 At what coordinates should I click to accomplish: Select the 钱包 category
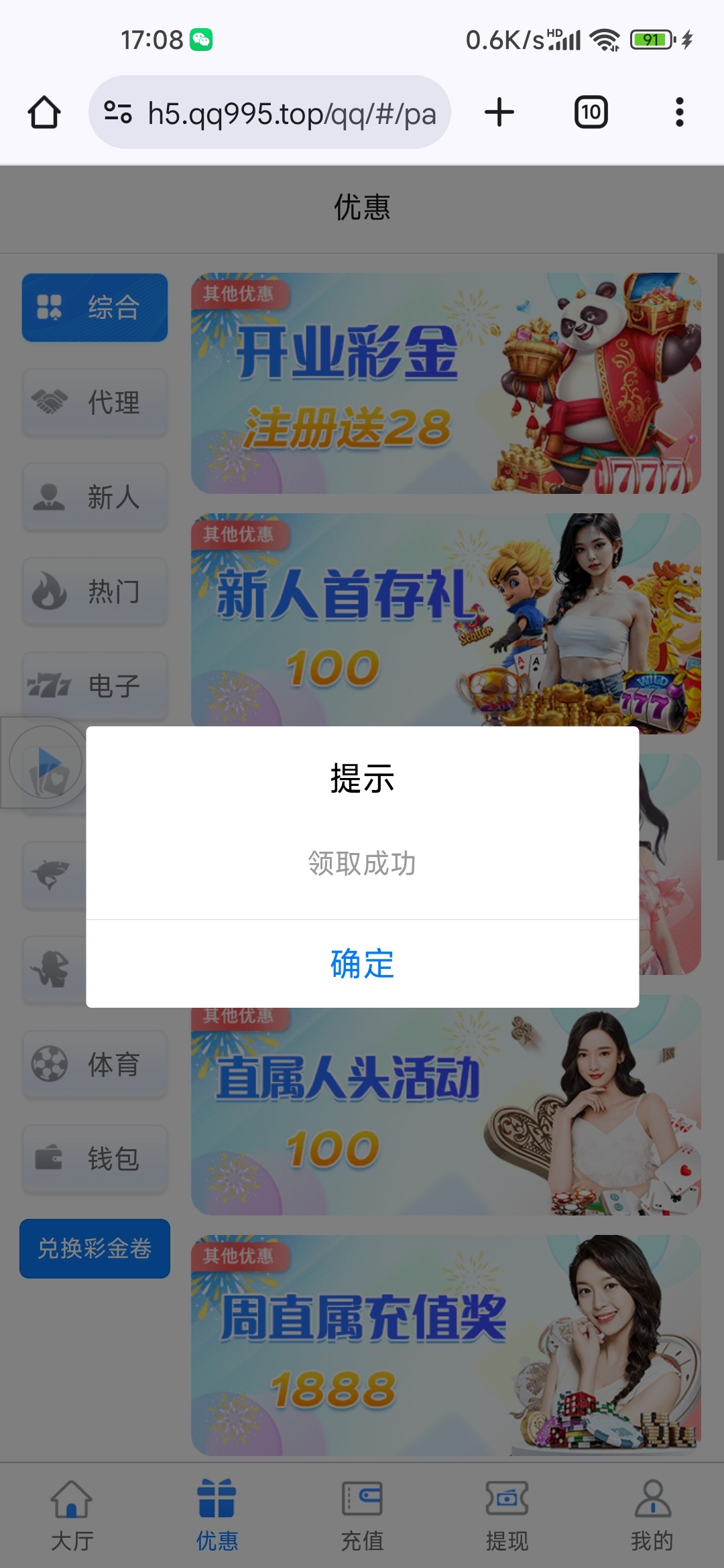pyautogui.click(x=95, y=1159)
